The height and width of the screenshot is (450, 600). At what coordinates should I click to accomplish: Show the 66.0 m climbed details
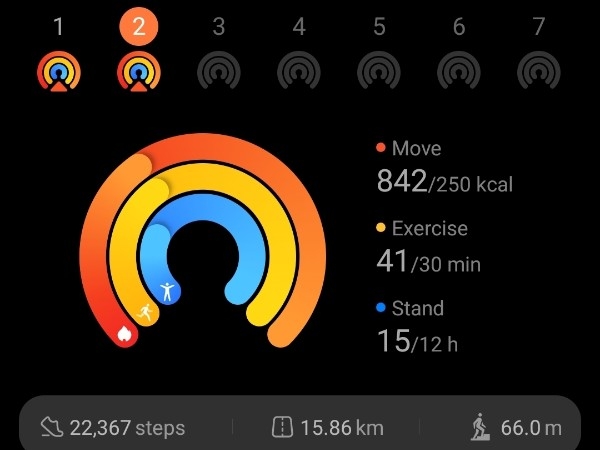point(517,427)
